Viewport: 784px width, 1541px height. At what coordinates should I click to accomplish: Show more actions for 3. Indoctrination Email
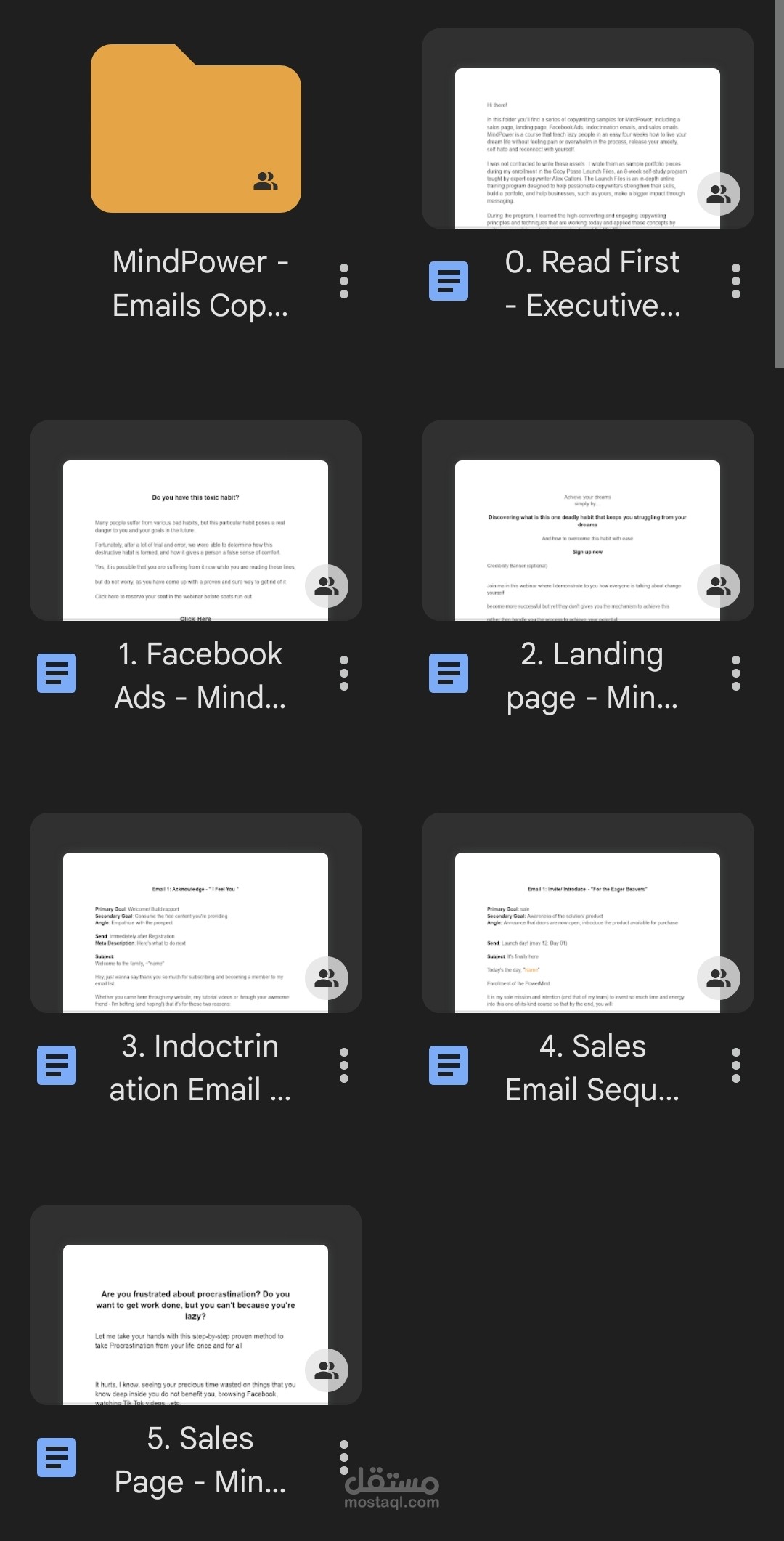click(344, 1065)
